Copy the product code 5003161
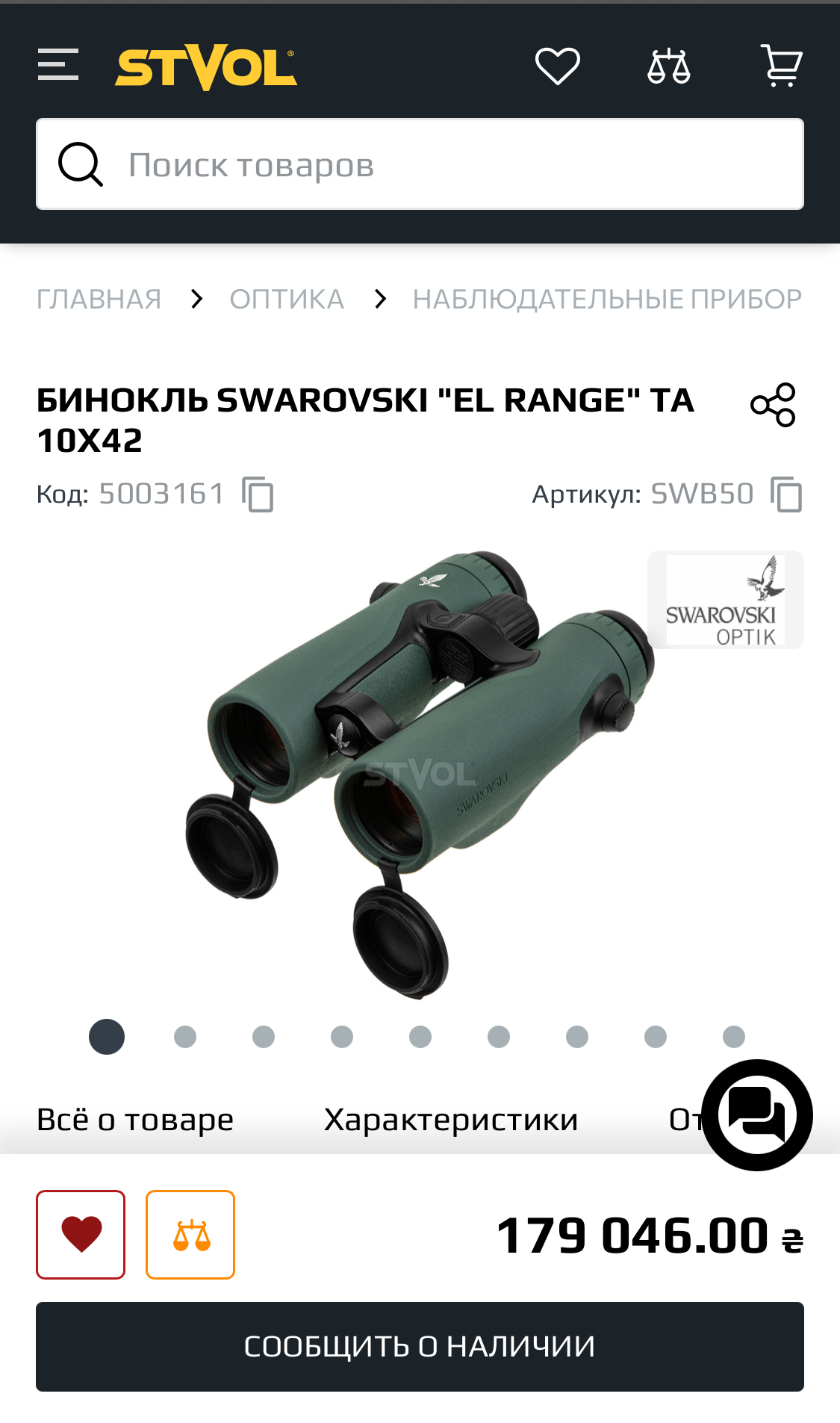Image resolution: width=840 pixels, height=1423 pixels. [x=258, y=495]
